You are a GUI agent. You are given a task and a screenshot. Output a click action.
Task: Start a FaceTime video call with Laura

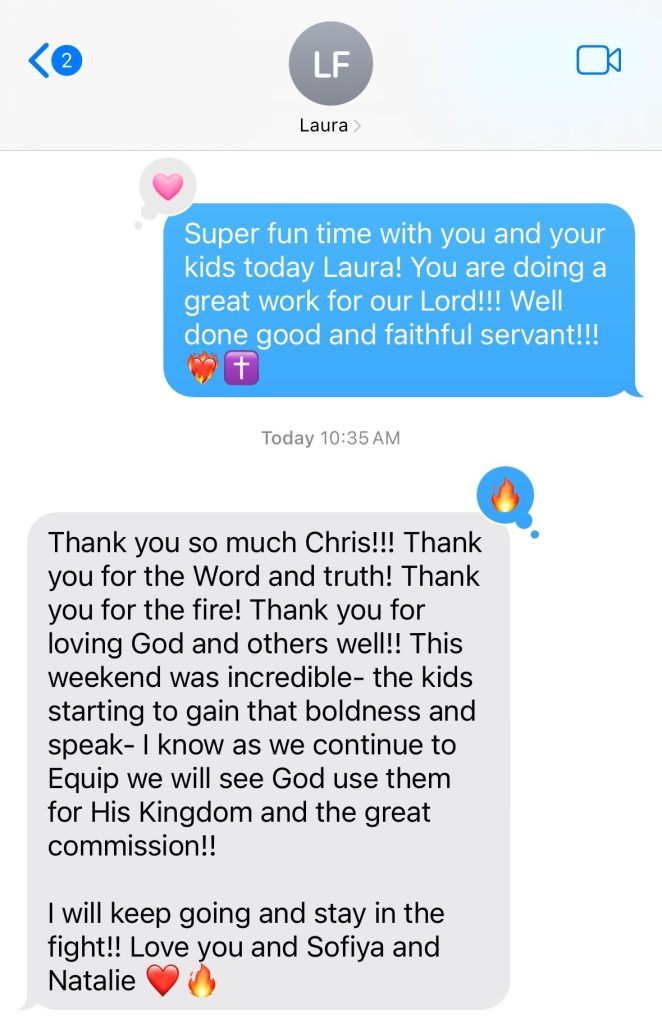click(598, 61)
